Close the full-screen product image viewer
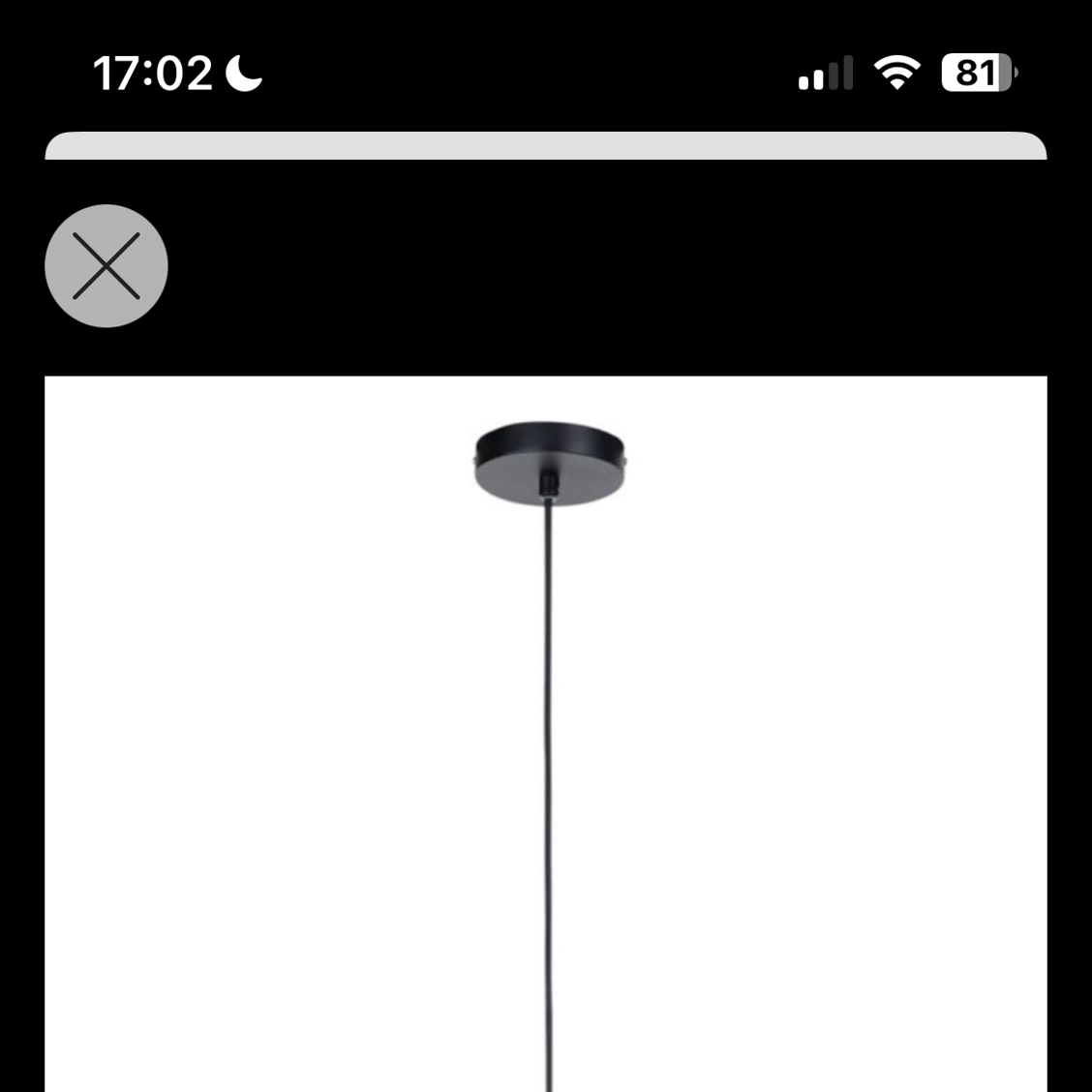The height and width of the screenshot is (1092, 1092). 106,265
